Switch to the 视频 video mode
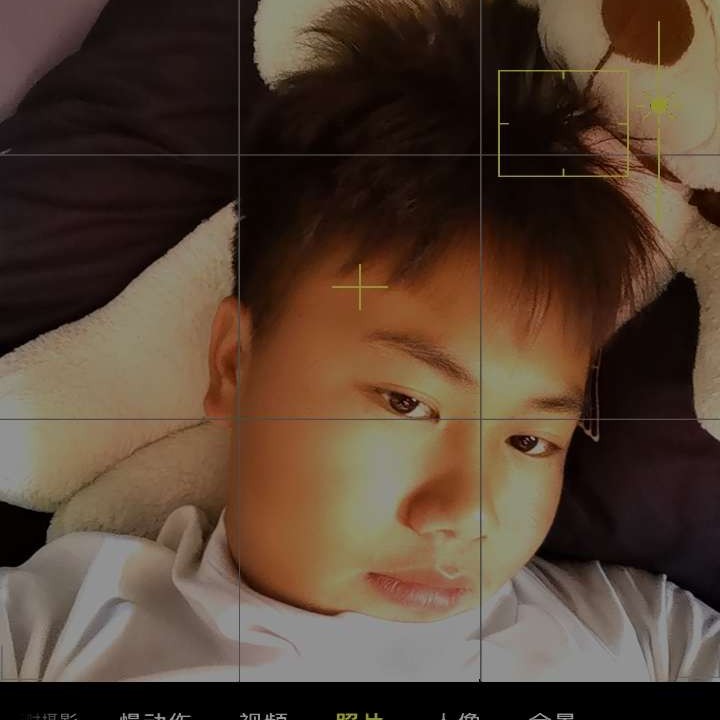Viewport: 720px width, 720px height. pyautogui.click(x=263, y=715)
